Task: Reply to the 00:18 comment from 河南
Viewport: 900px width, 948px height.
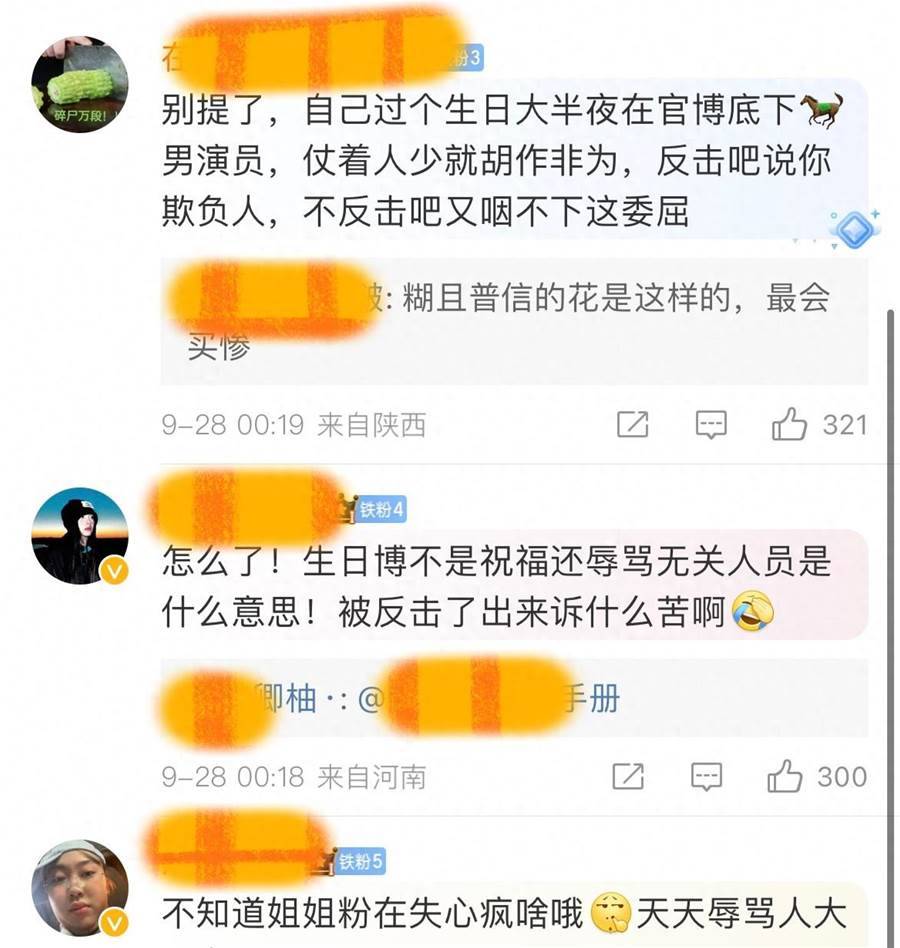Action: coord(707,776)
